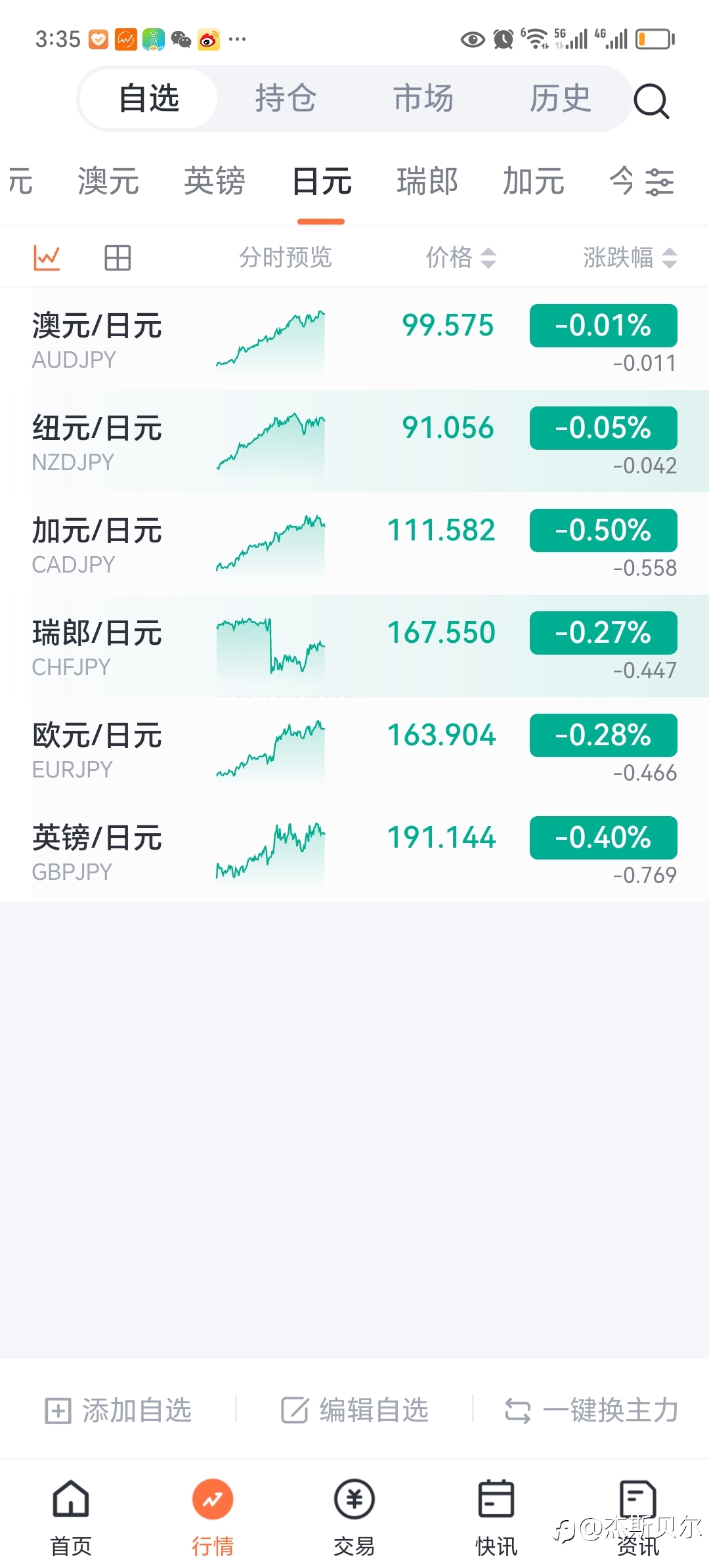709x1568 pixels.
Task: Tap 编辑自选 to edit watchlist
Action: point(354,1410)
